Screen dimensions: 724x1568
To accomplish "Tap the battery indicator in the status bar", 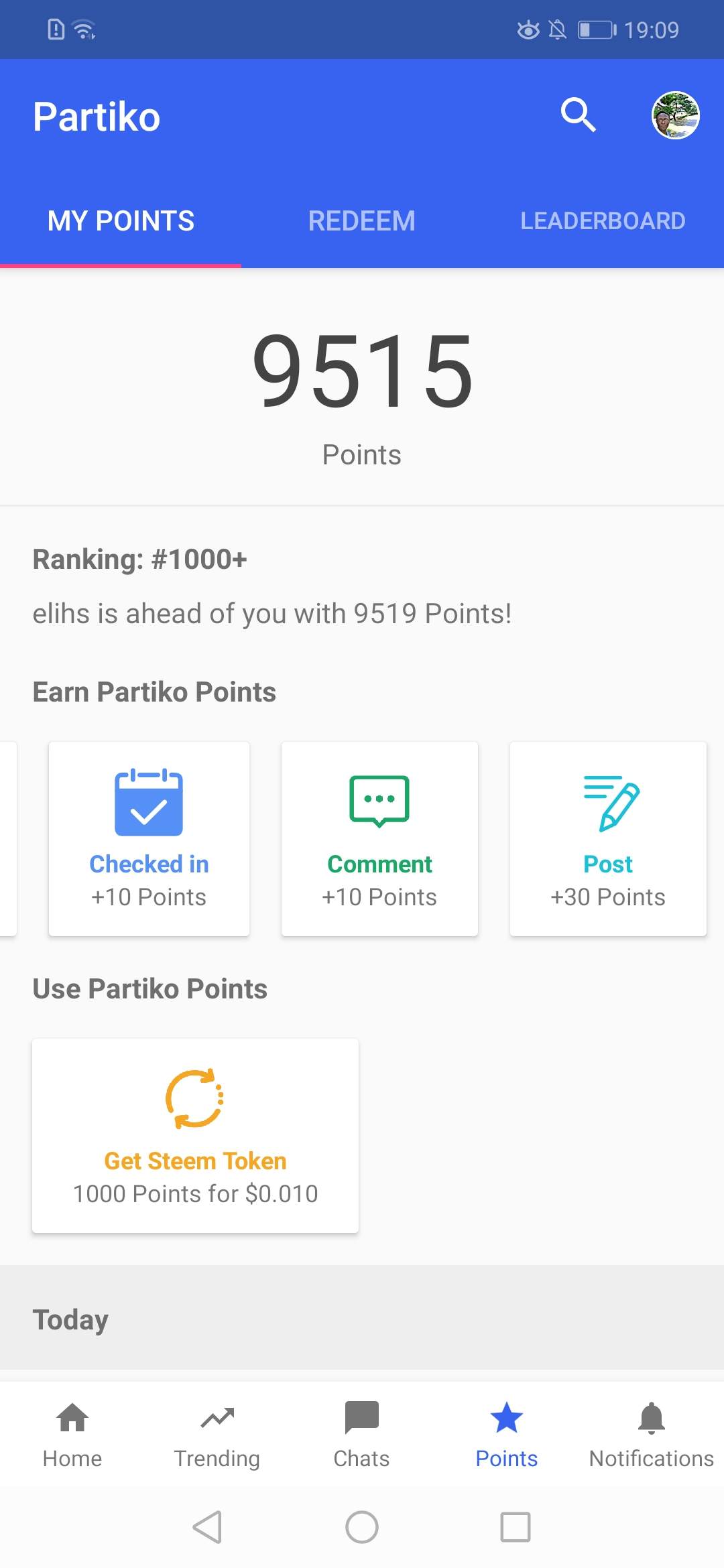I will [x=596, y=29].
